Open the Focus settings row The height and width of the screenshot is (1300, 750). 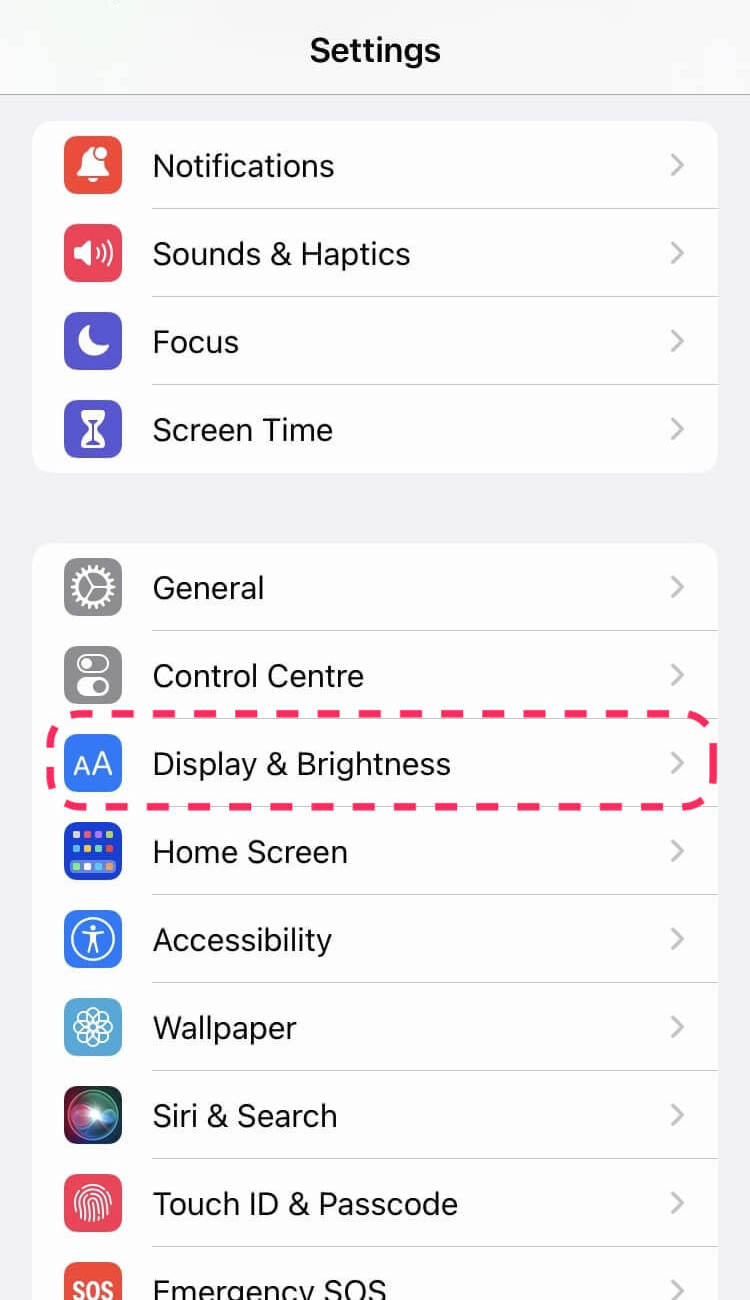point(375,342)
